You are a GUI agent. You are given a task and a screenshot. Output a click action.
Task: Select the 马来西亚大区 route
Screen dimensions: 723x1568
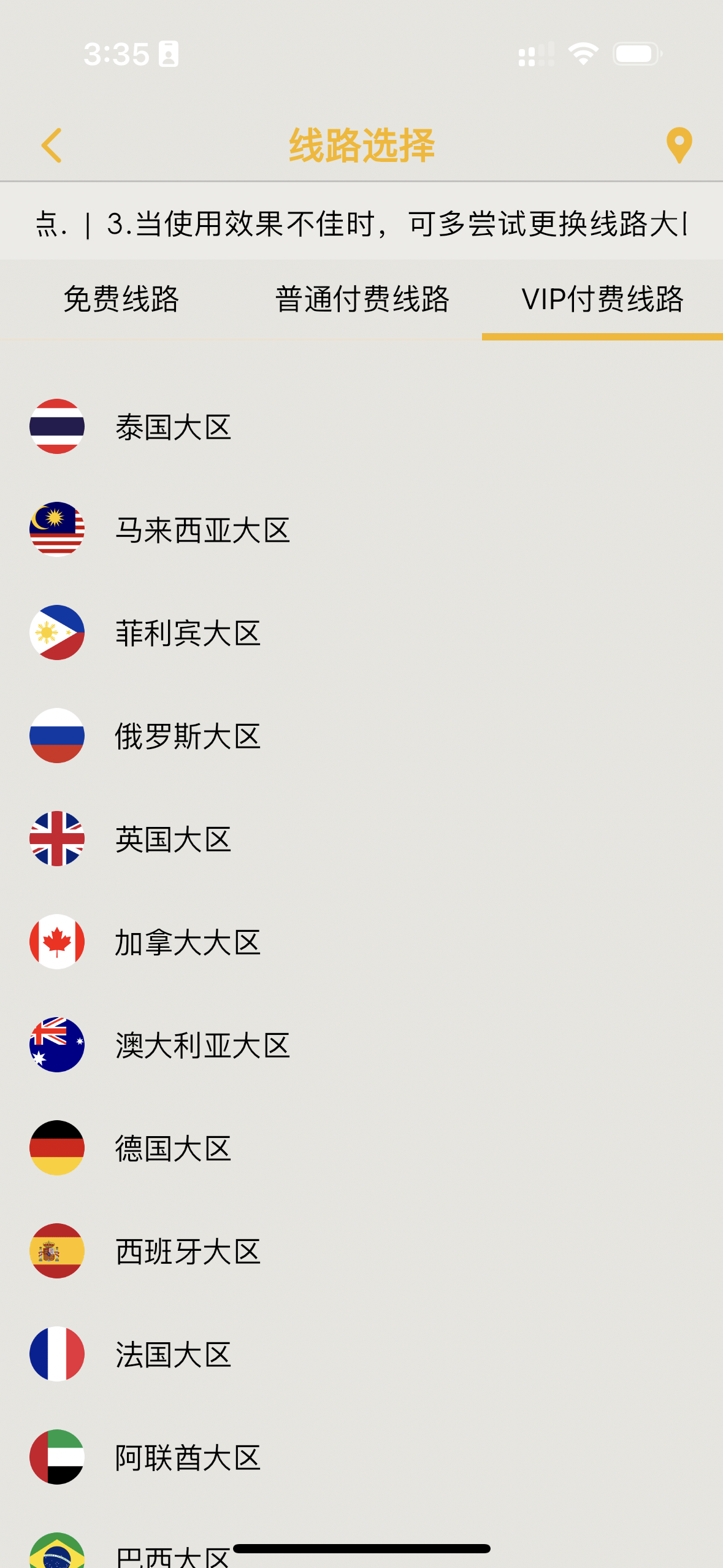(202, 530)
